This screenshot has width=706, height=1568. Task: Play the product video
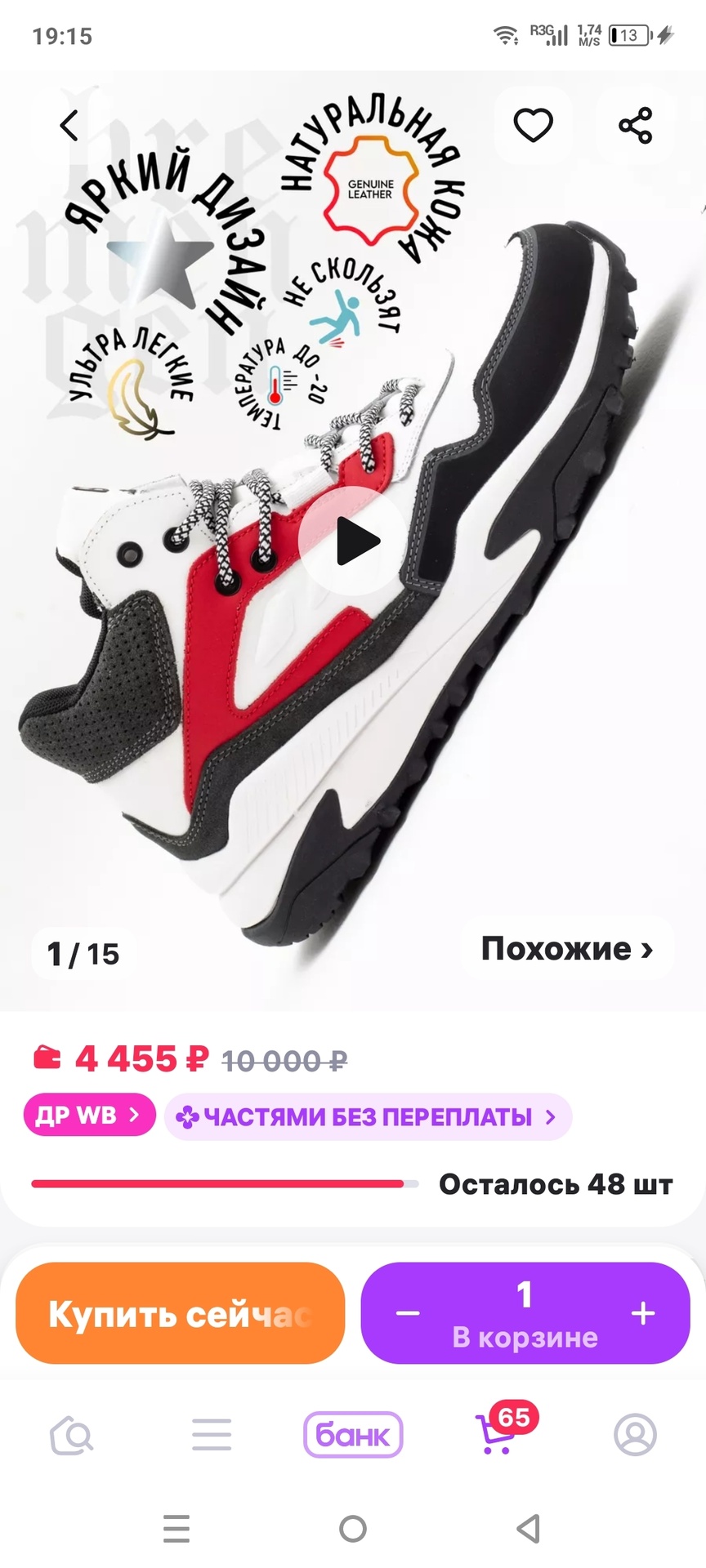coord(352,541)
